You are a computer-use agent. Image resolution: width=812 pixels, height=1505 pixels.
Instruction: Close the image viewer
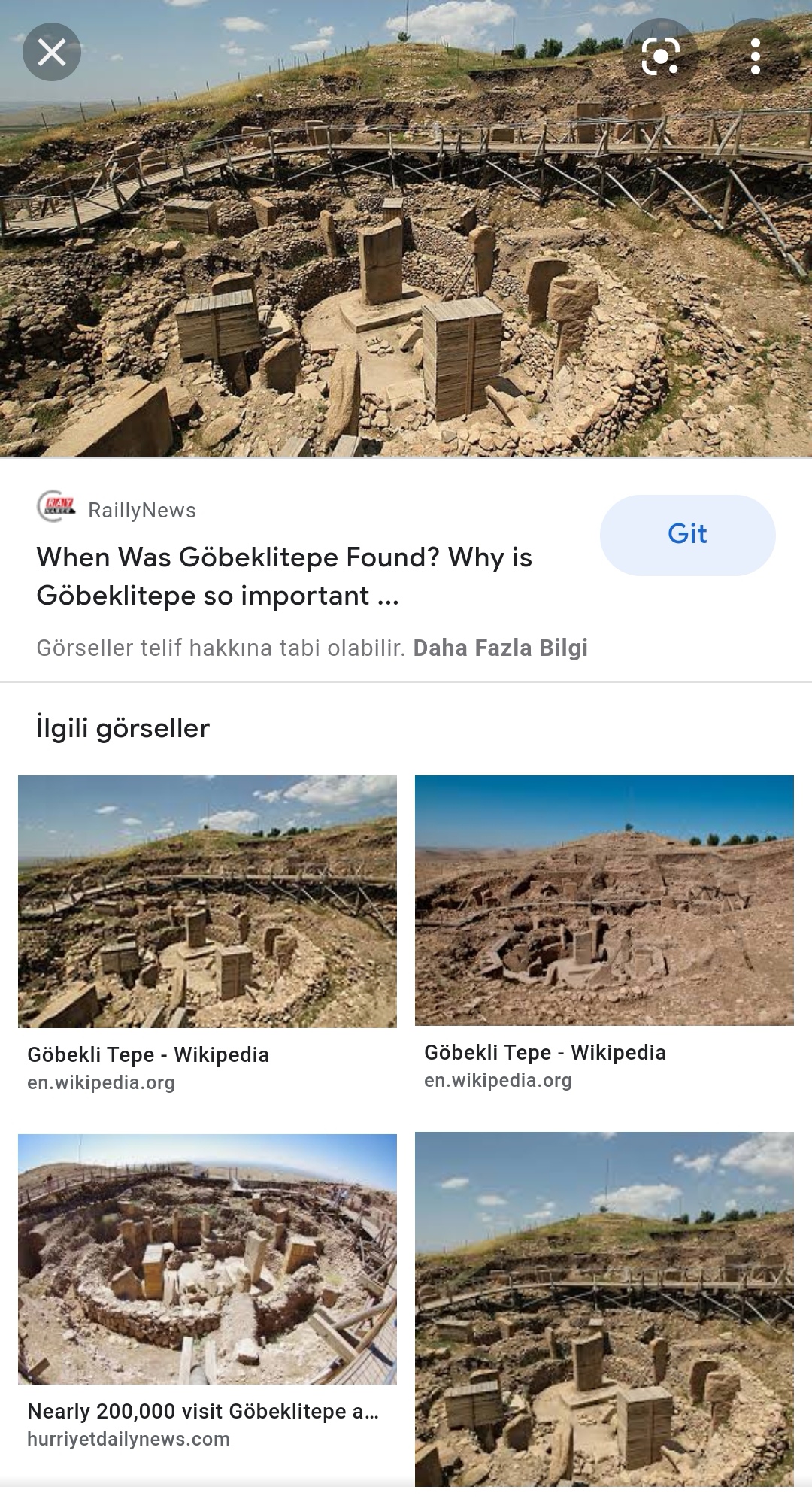[51, 52]
